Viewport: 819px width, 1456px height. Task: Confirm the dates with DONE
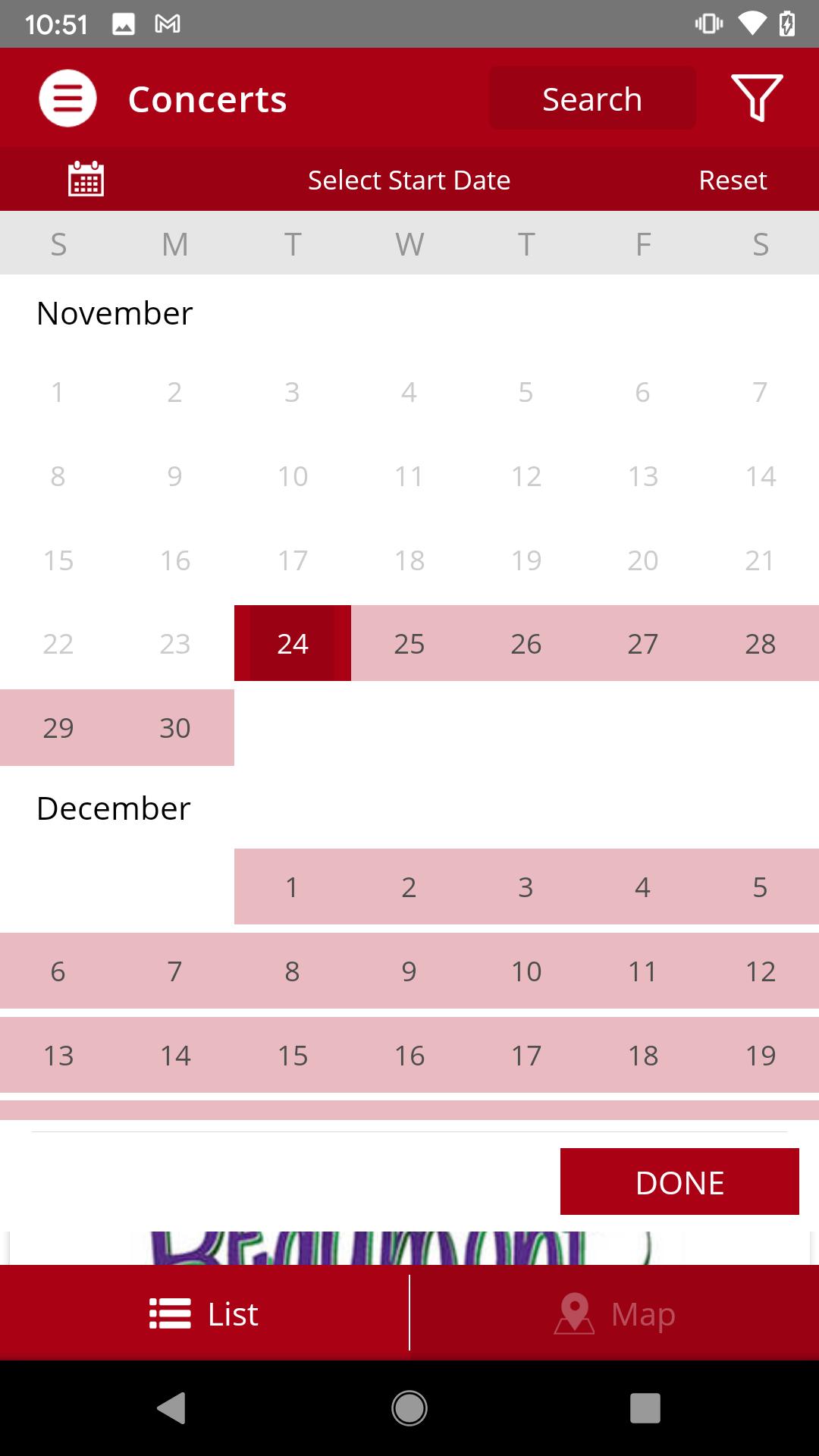[679, 1181]
